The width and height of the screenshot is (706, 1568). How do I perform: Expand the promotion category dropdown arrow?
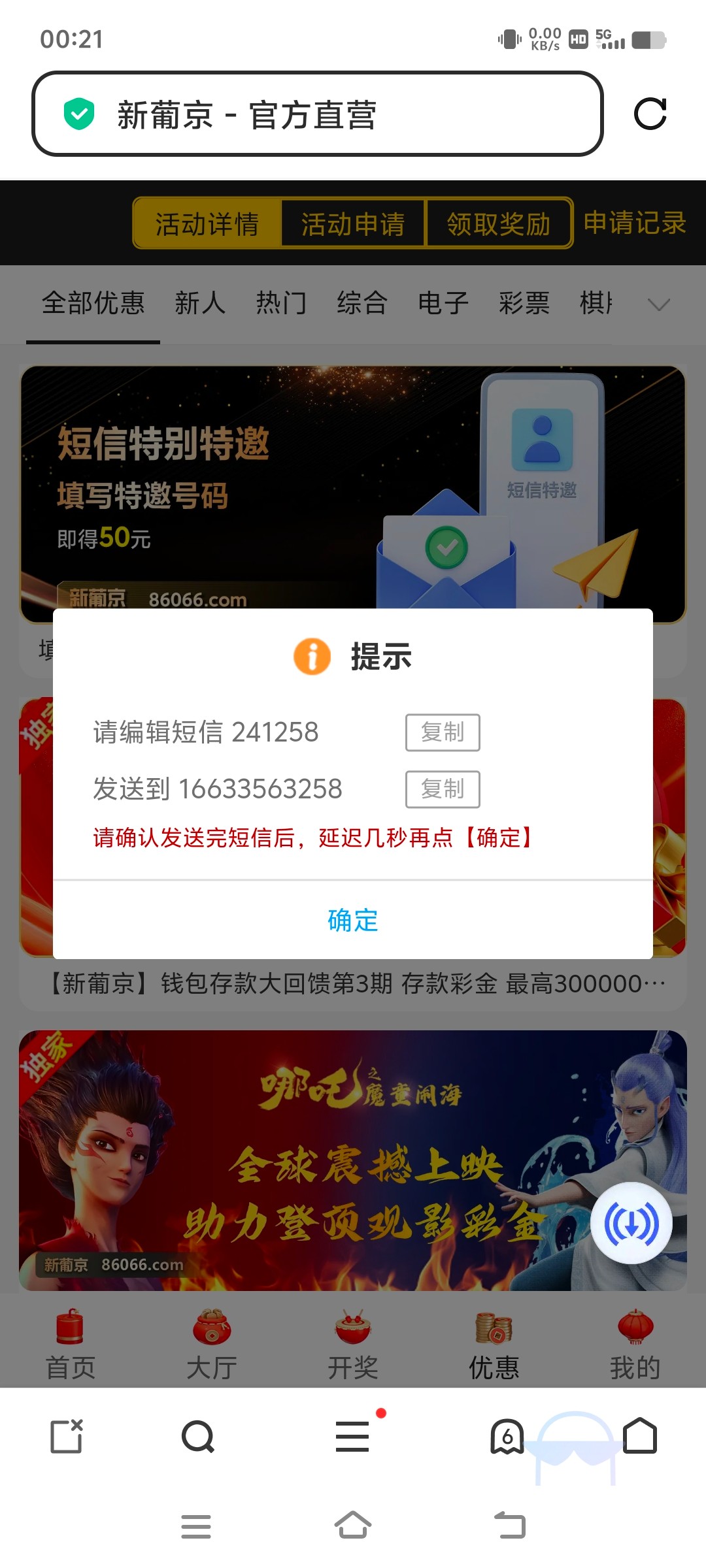click(x=658, y=304)
